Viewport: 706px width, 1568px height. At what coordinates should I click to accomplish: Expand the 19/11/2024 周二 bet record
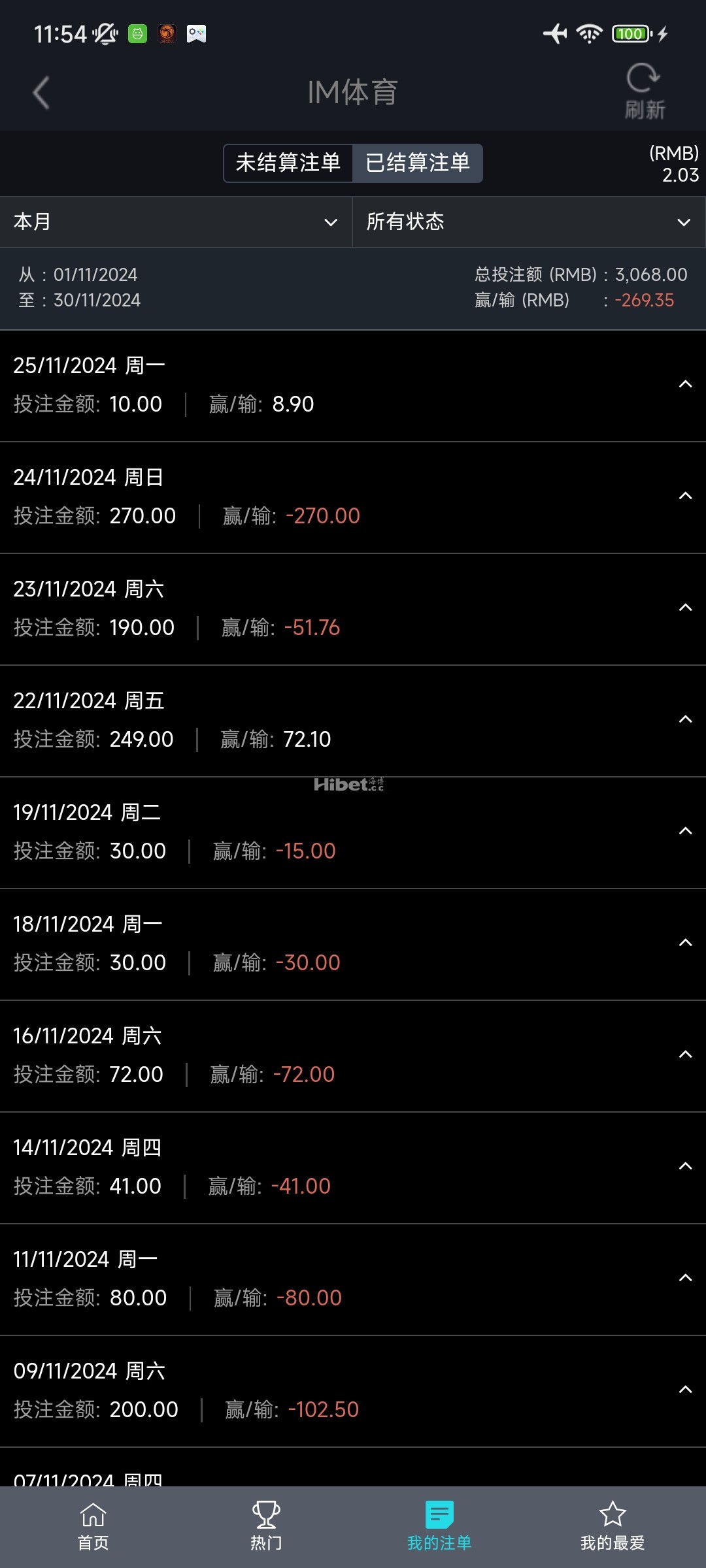pyautogui.click(x=685, y=831)
